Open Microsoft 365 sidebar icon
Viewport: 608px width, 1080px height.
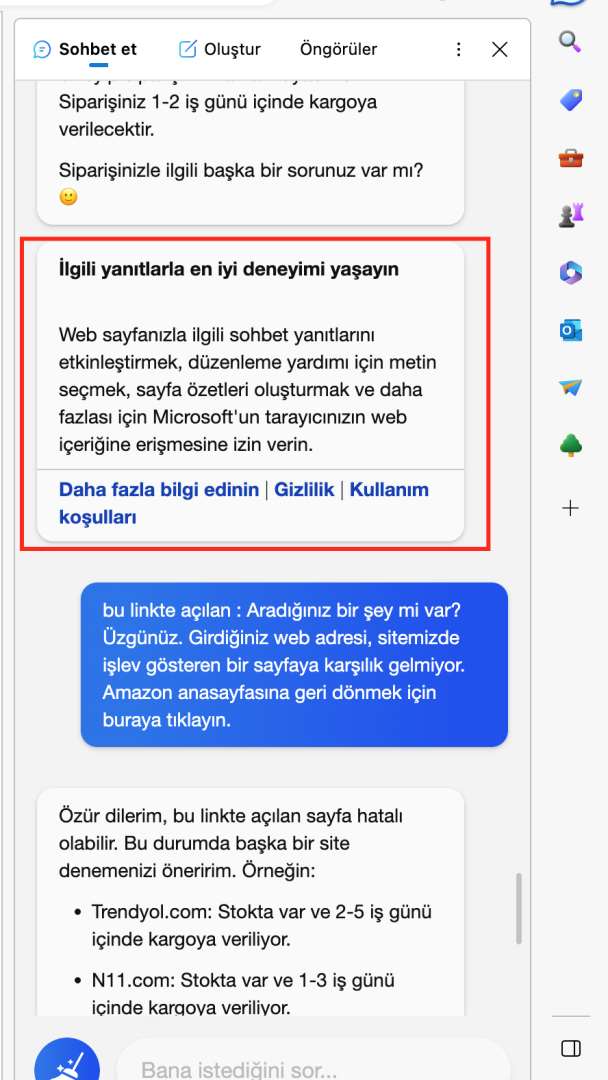click(570, 272)
